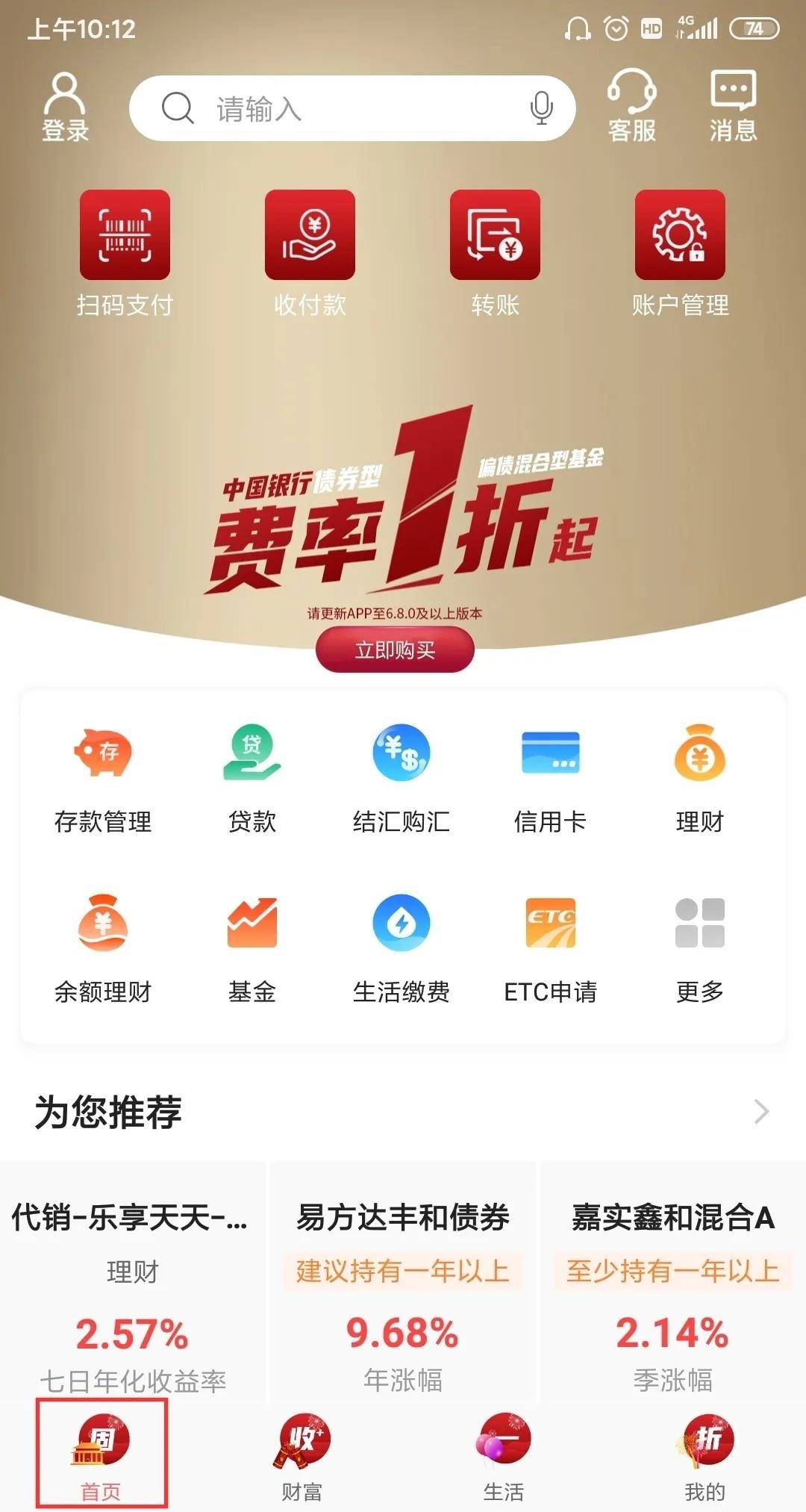
Task: Tap the microphone voice search icon
Action: 541,109
